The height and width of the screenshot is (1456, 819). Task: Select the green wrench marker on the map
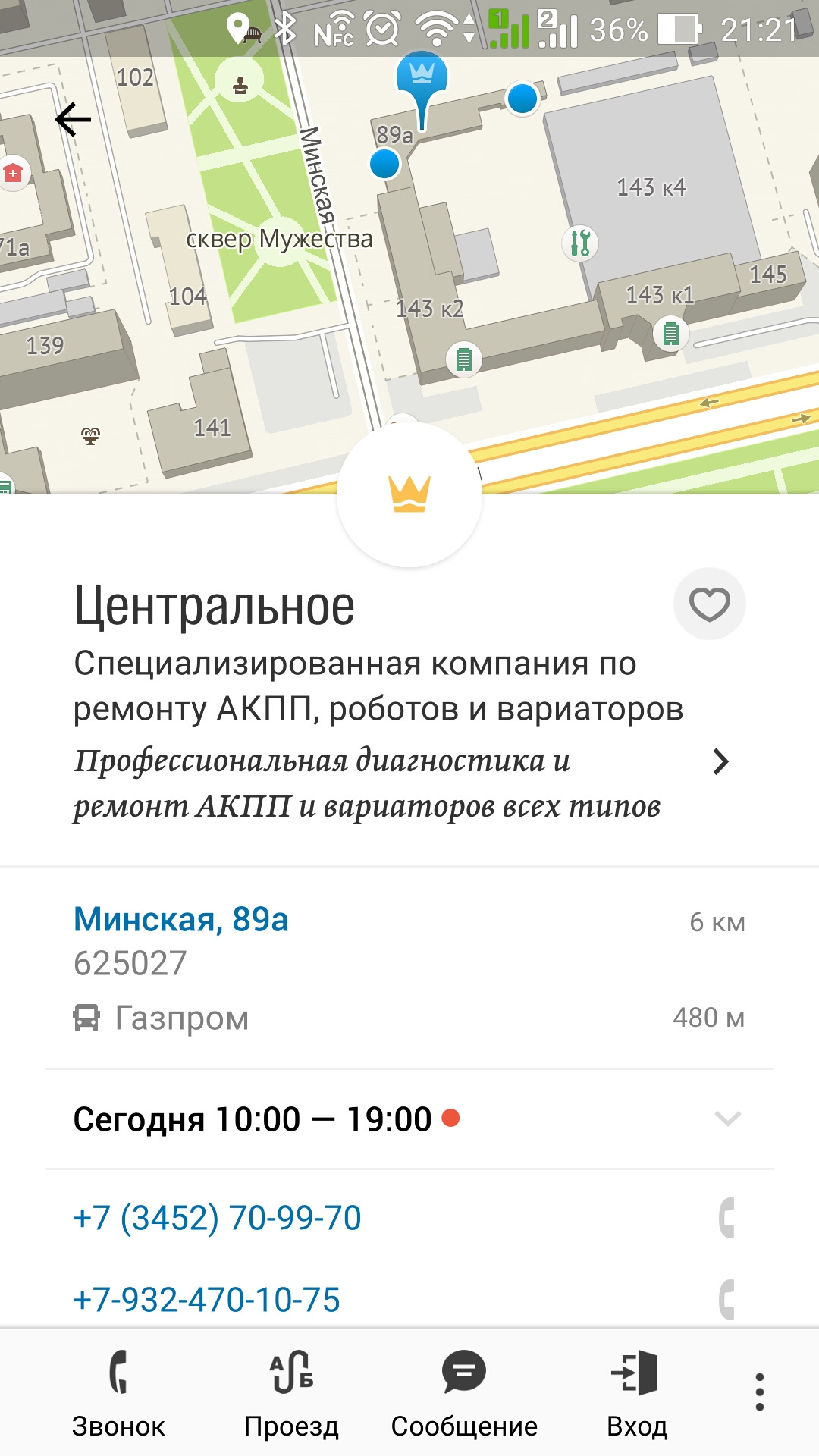point(580,243)
